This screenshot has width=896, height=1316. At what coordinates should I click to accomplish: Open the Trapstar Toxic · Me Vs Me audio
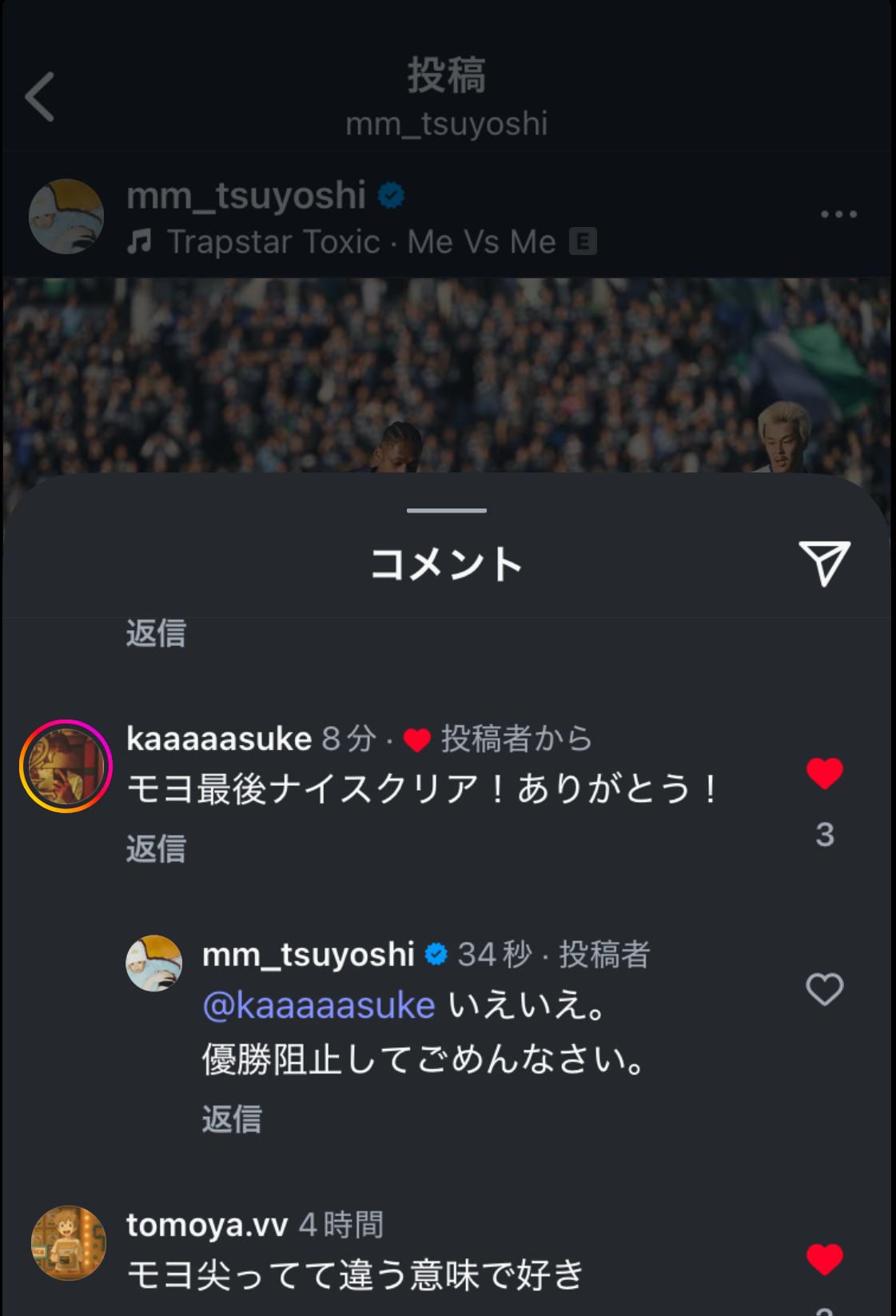point(361,241)
